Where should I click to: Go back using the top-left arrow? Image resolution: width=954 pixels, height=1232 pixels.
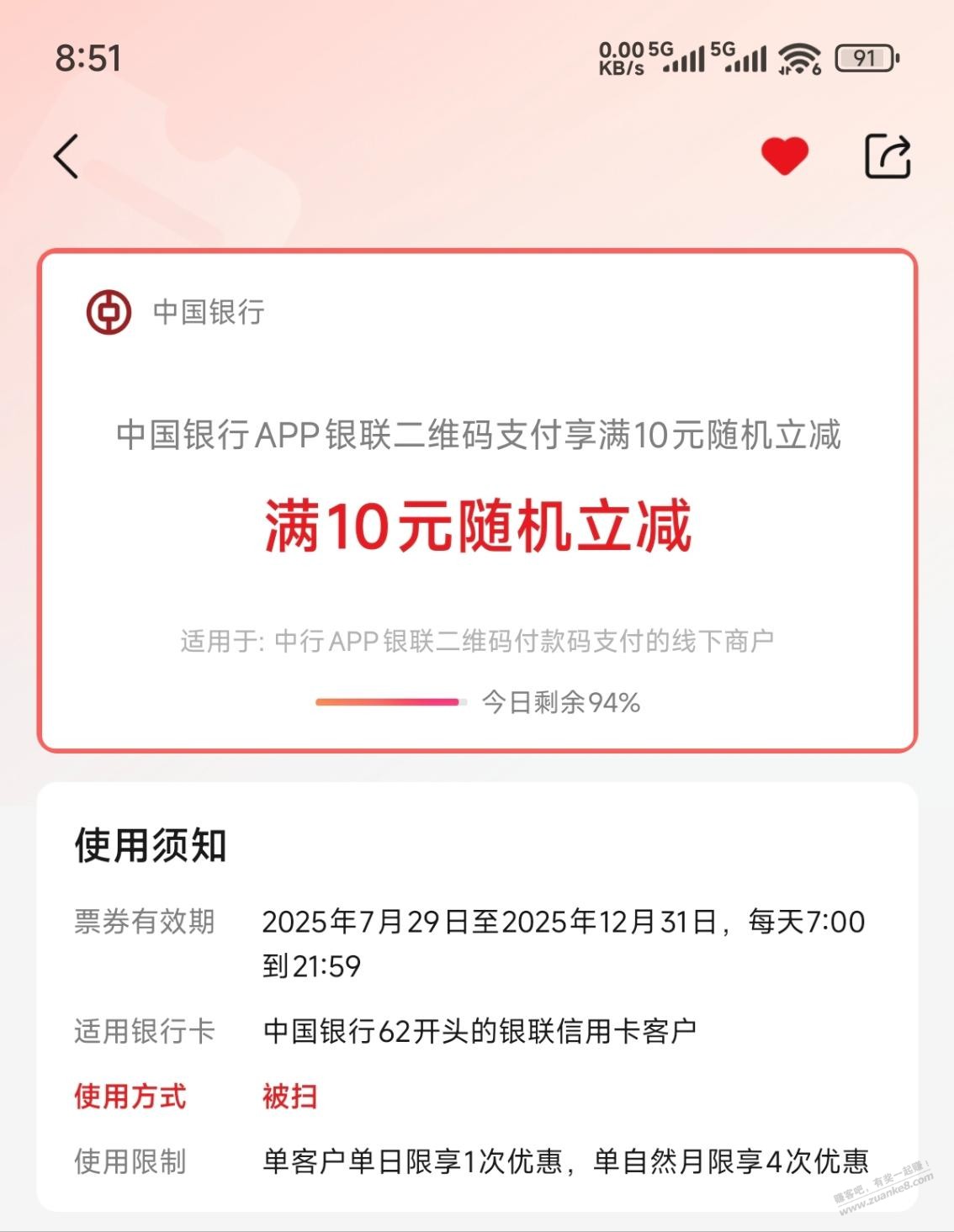tap(66, 156)
